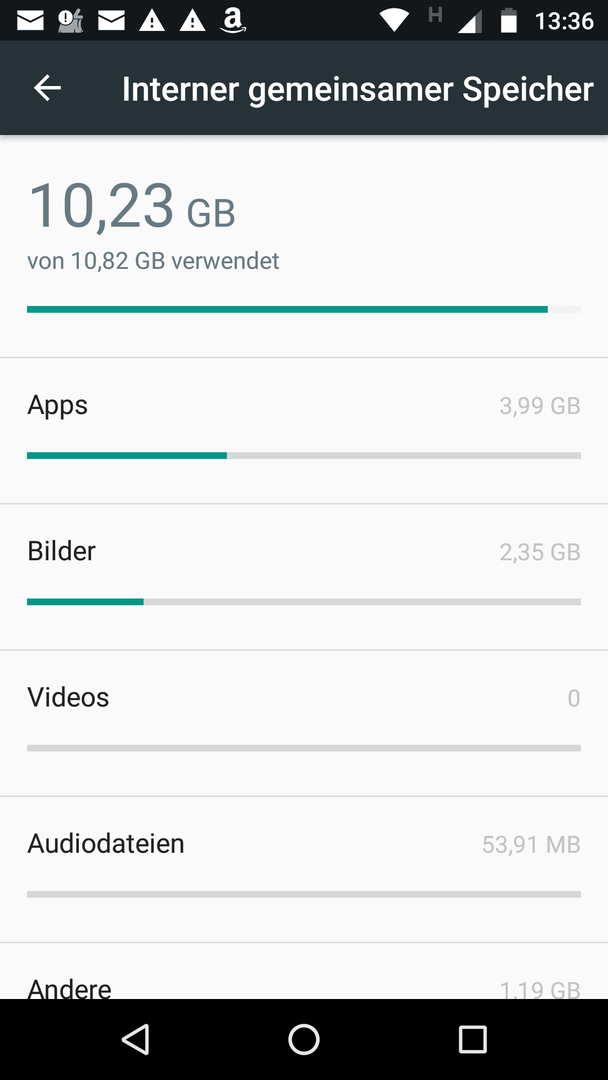Open the Apps storage row
608x1080 pixels.
point(304,430)
